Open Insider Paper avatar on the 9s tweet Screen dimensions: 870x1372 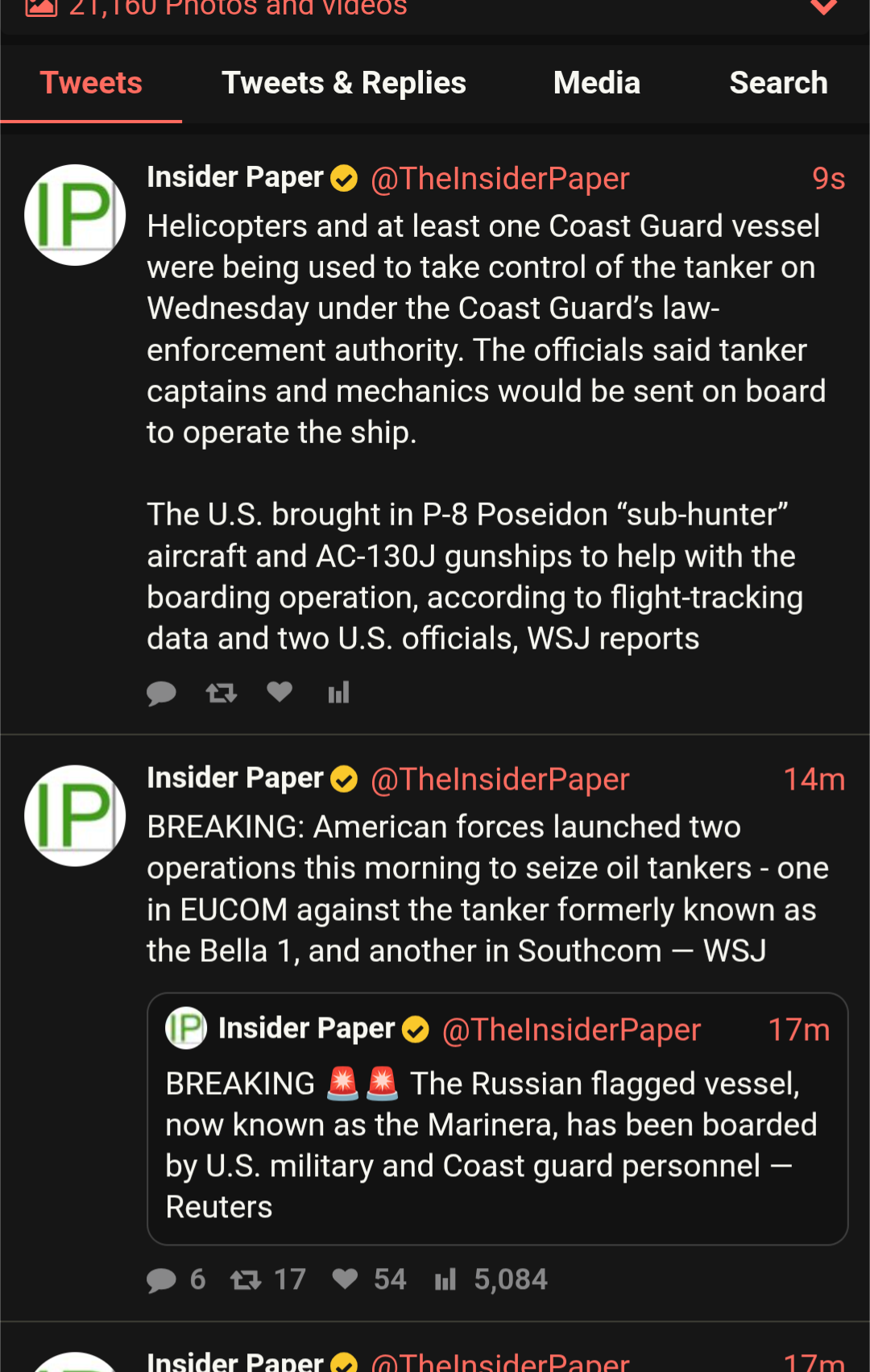tap(75, 215)
